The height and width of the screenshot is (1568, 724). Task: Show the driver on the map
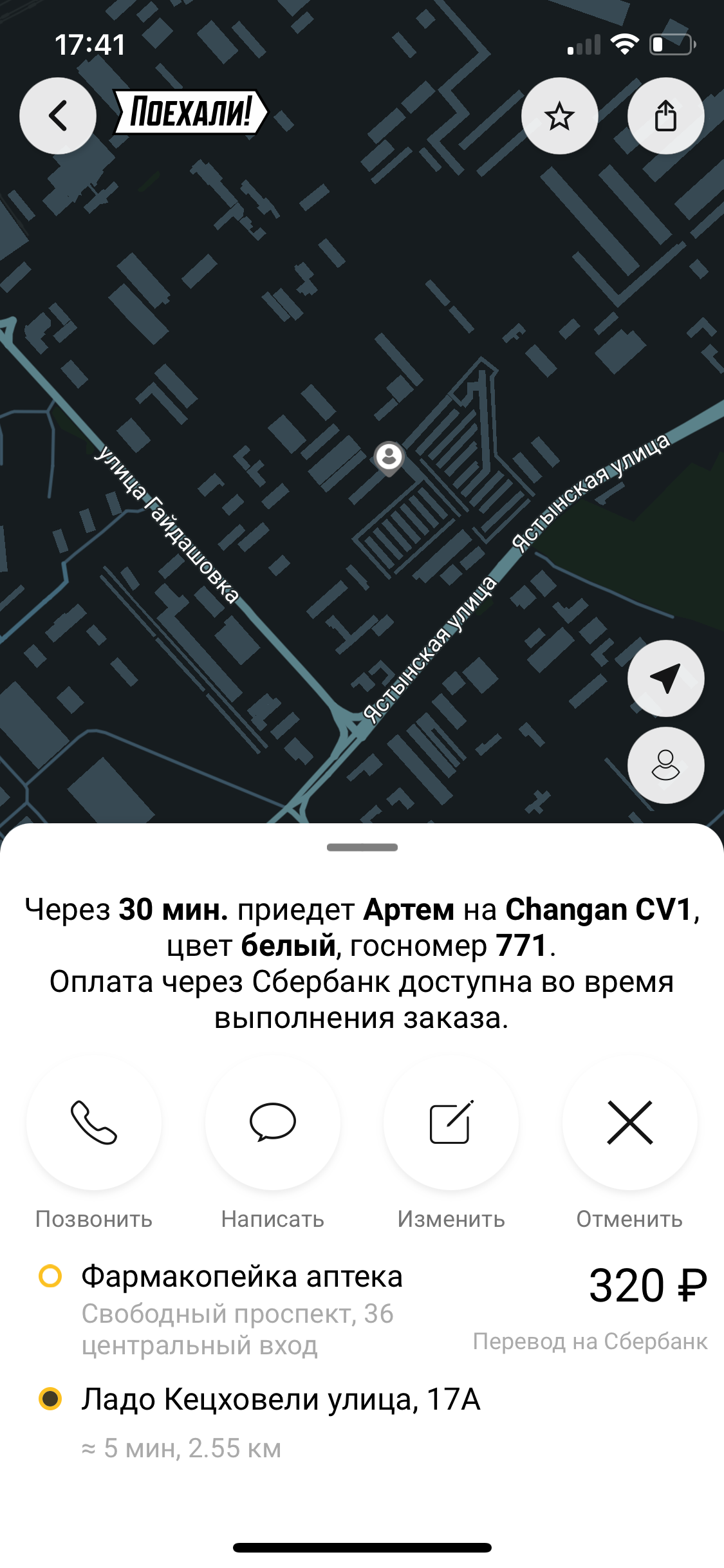665,765
